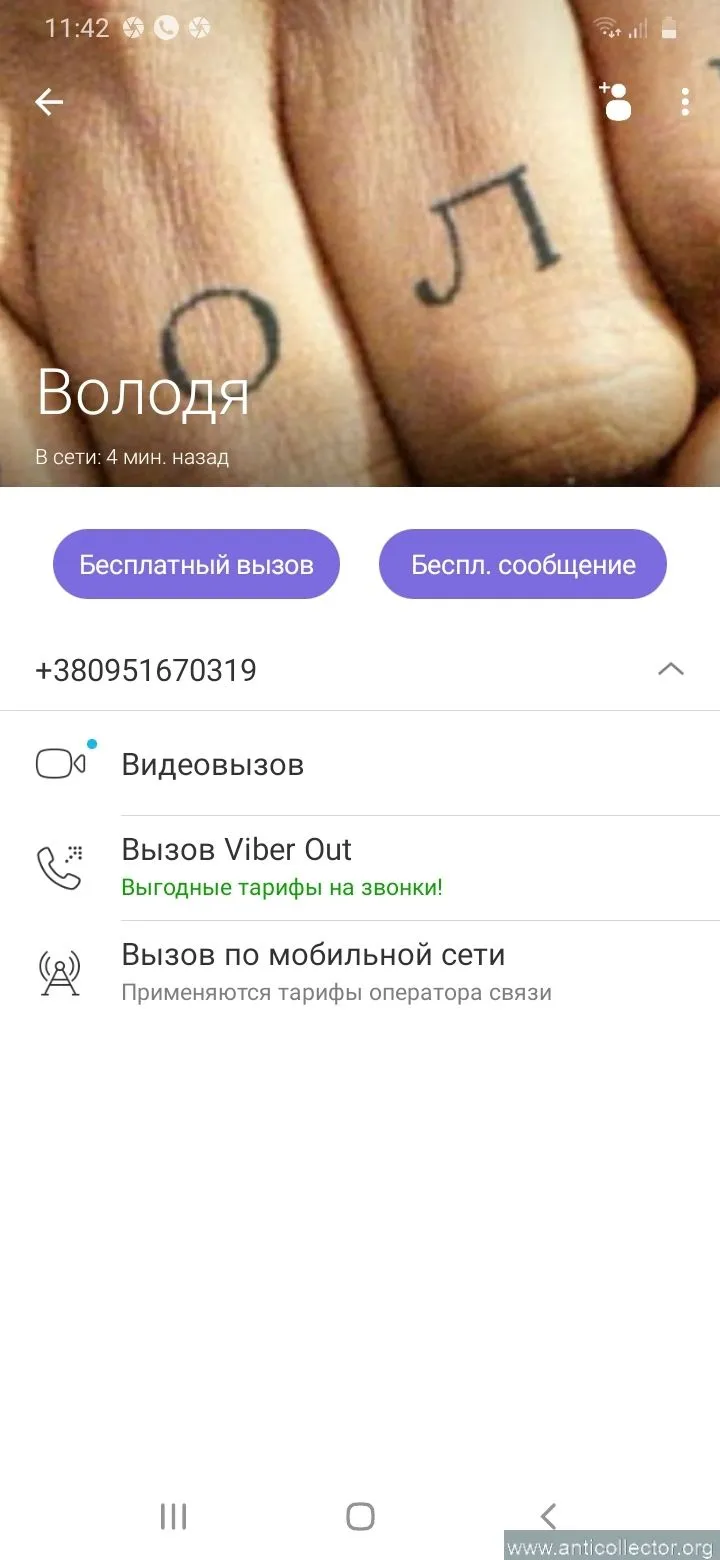Open recent apps from navigation bar
The image size is (720, 1560).
pos(173,1516)
